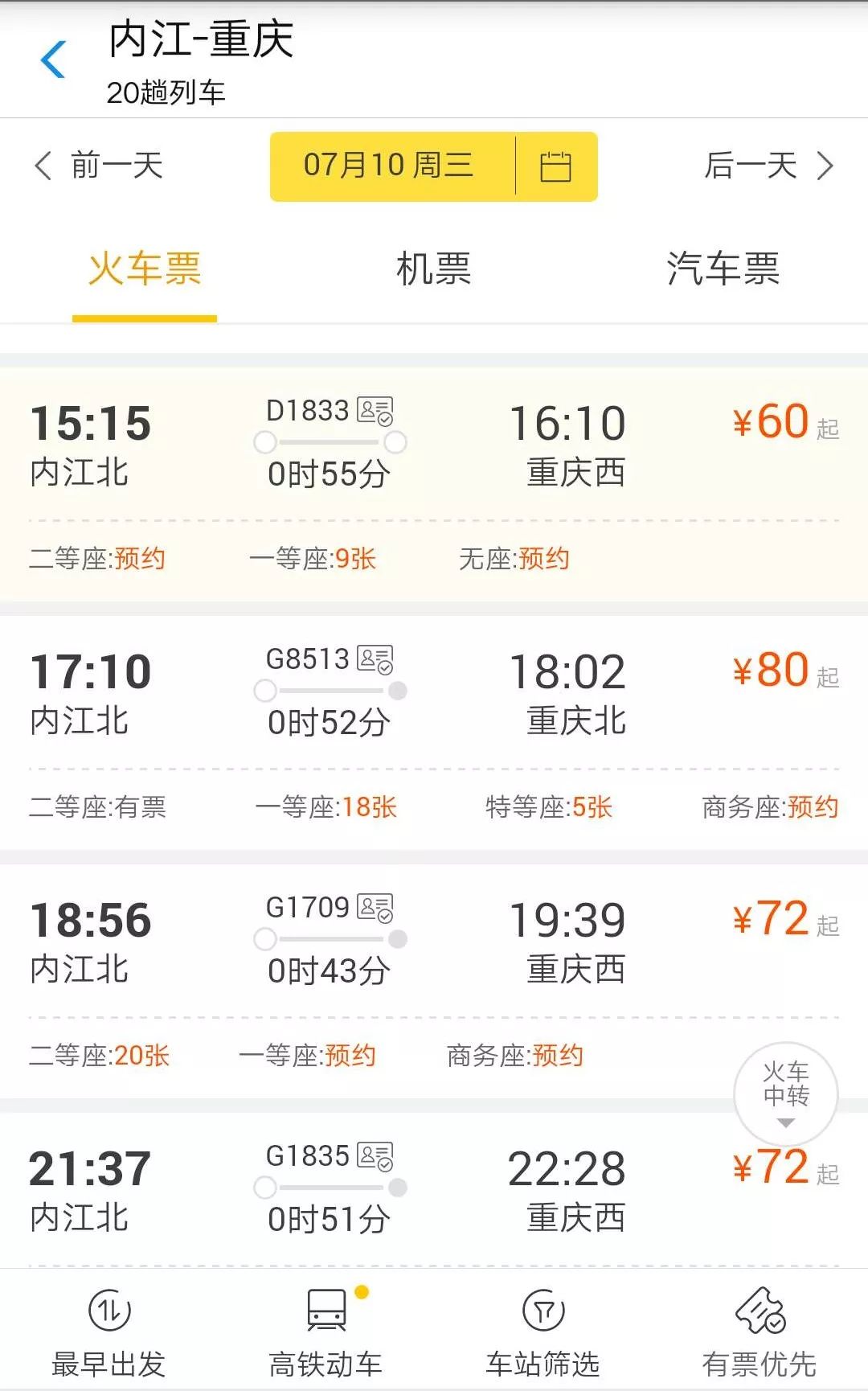Open the 车站筛选 station filter funnel icon

pos(542,1312)
